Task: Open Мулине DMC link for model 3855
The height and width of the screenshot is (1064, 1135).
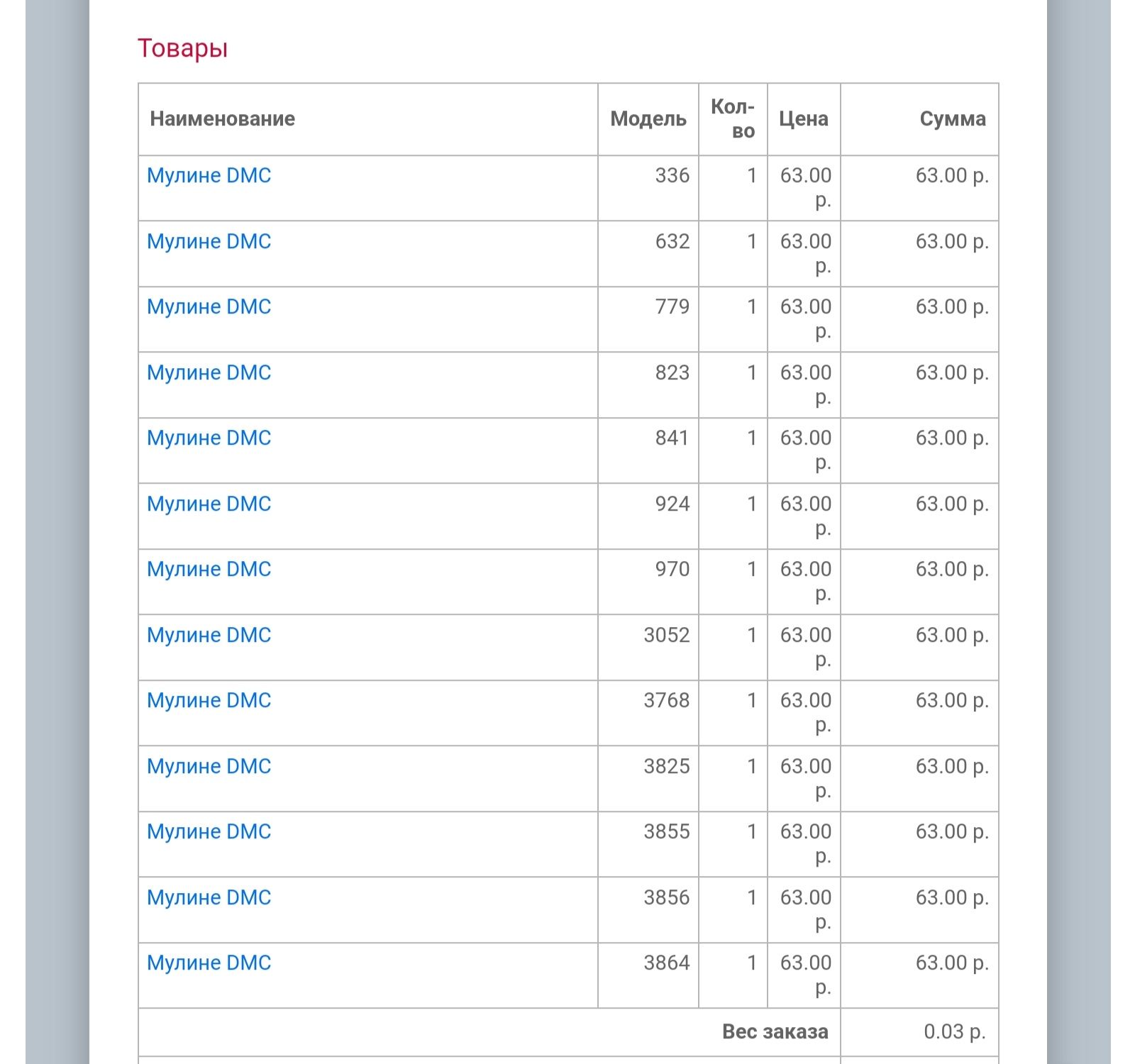Action: click(209, 831)
